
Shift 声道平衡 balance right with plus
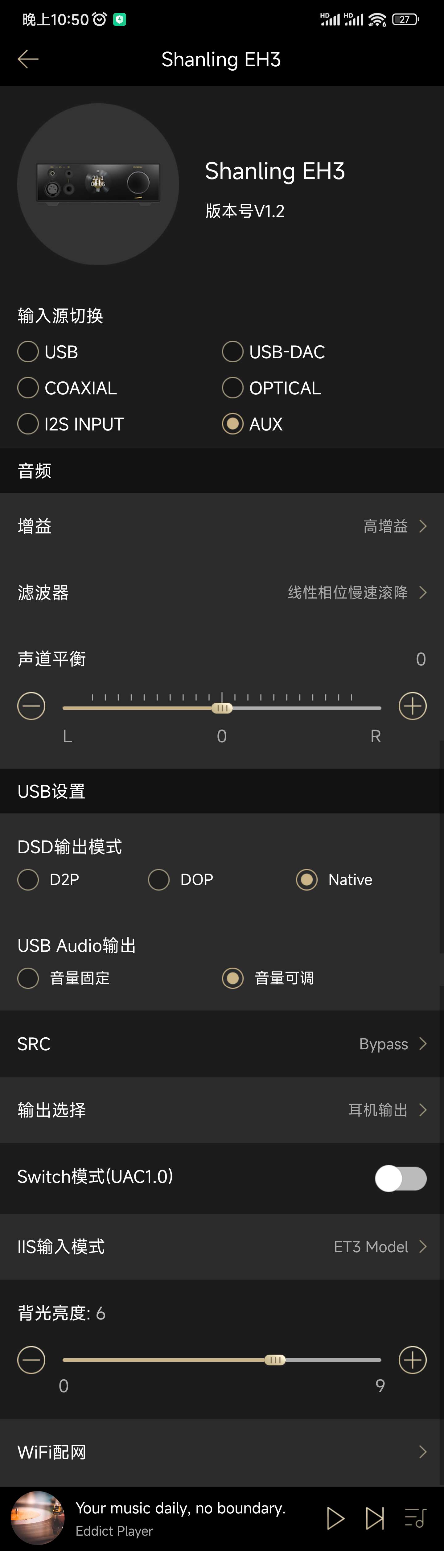(412, 706)
